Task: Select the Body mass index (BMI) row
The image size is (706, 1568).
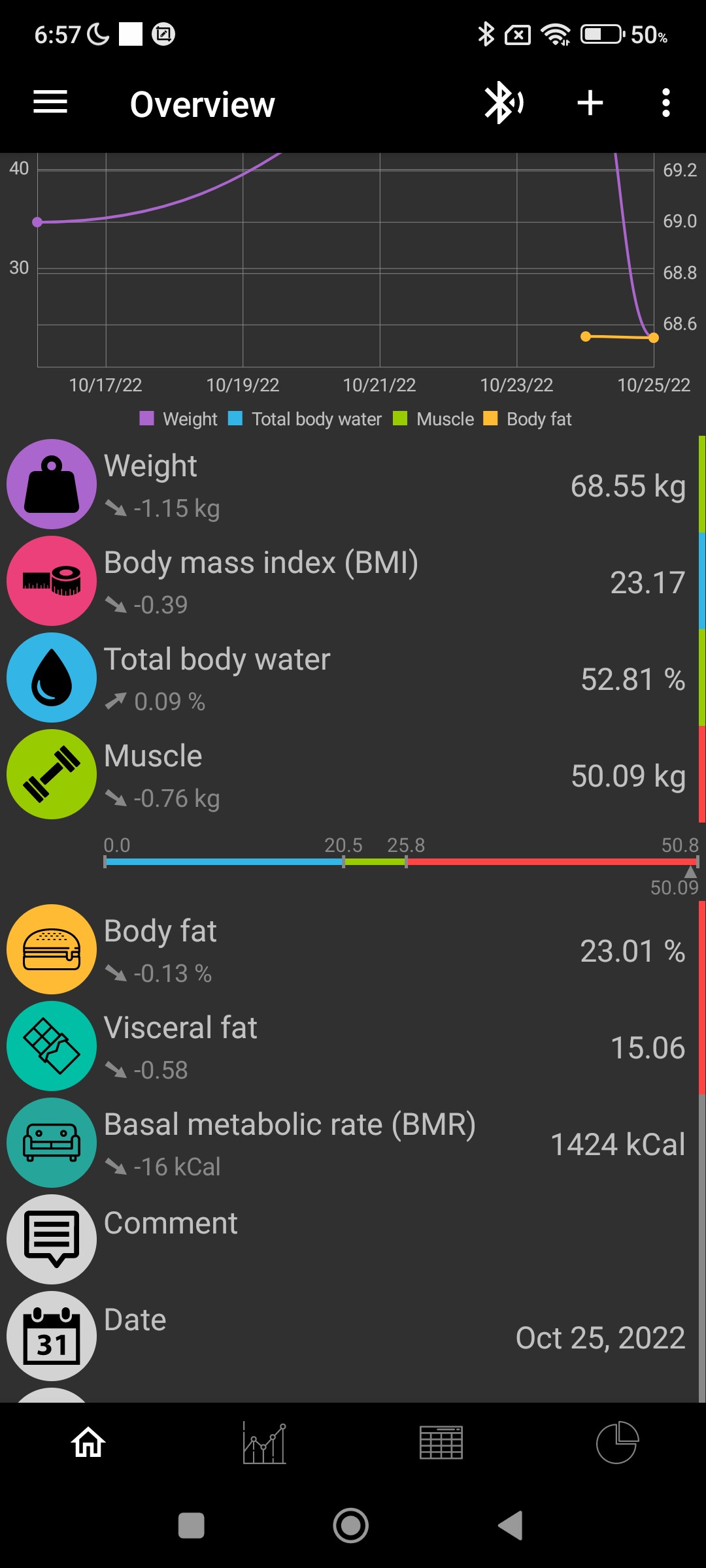Action: 353,581
